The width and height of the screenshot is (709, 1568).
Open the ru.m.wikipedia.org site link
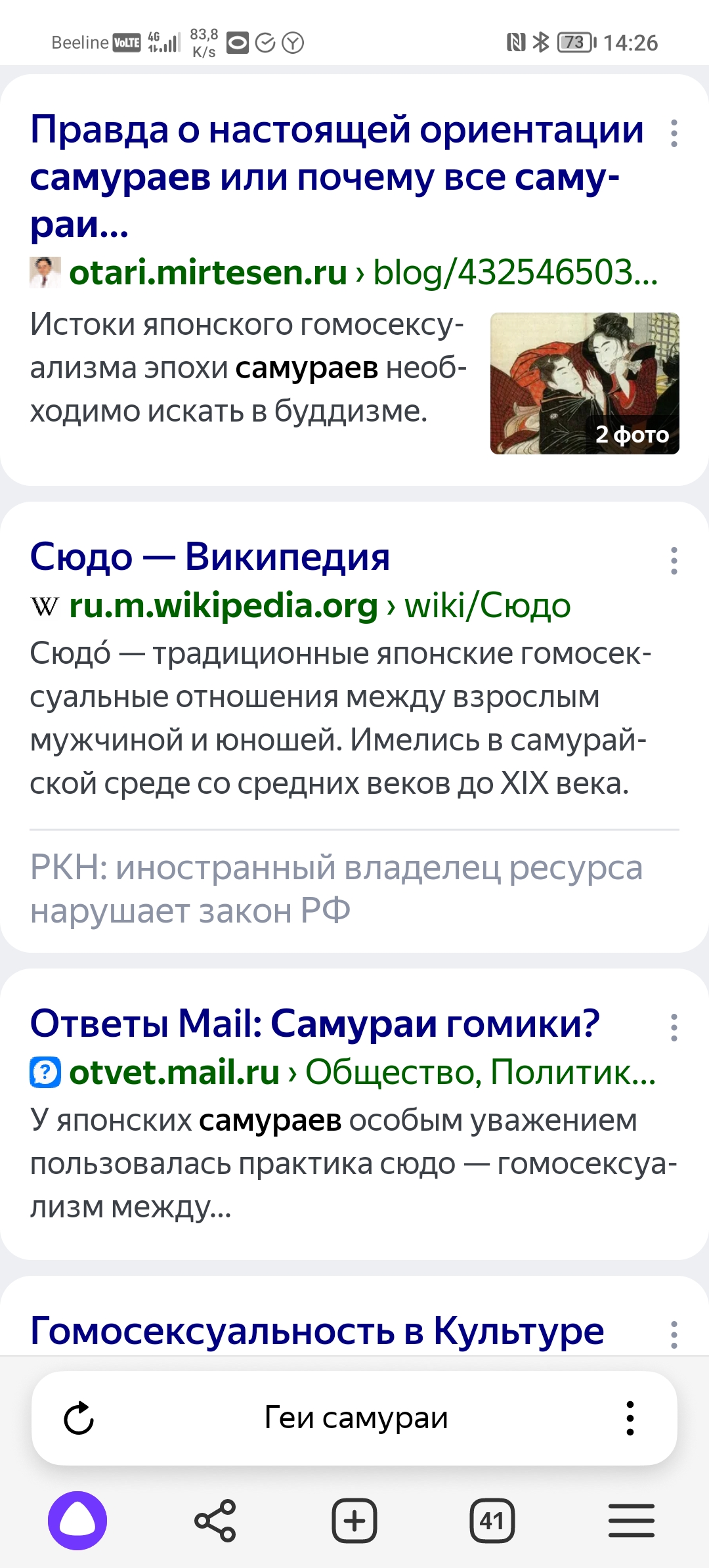point(223,605)
